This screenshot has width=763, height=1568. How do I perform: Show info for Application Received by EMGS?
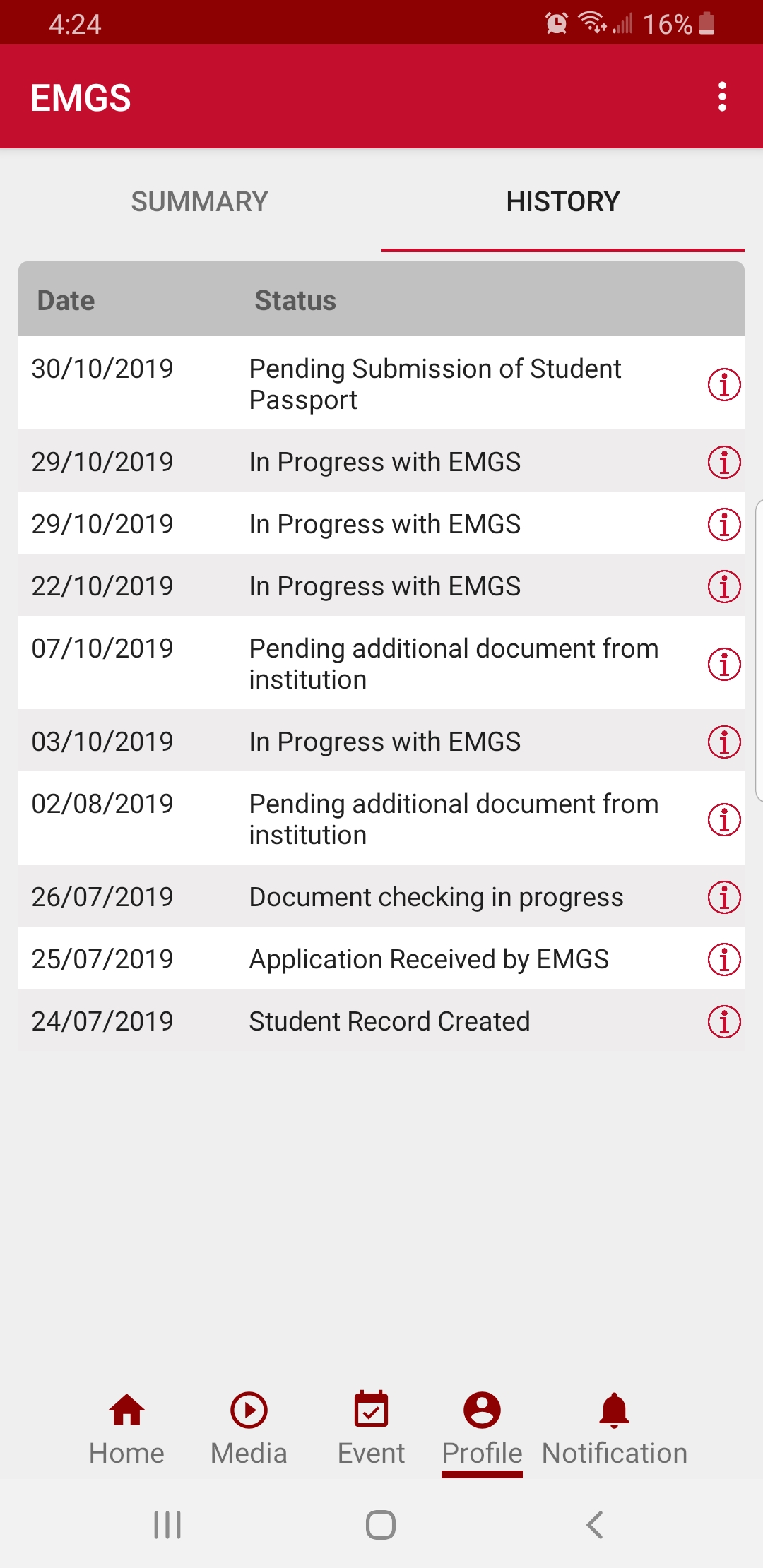[724, 959]
